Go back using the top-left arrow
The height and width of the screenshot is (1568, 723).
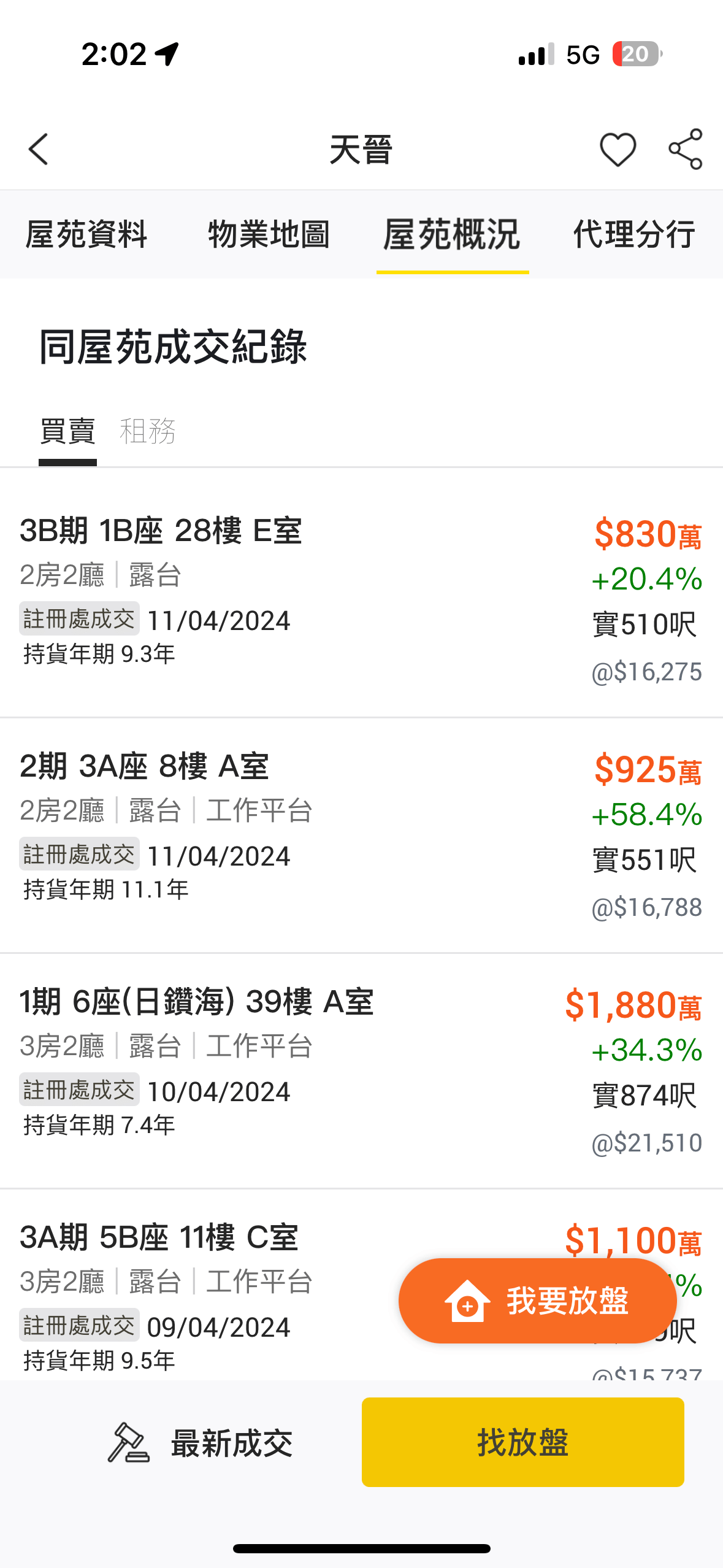[x=38, y=150]
